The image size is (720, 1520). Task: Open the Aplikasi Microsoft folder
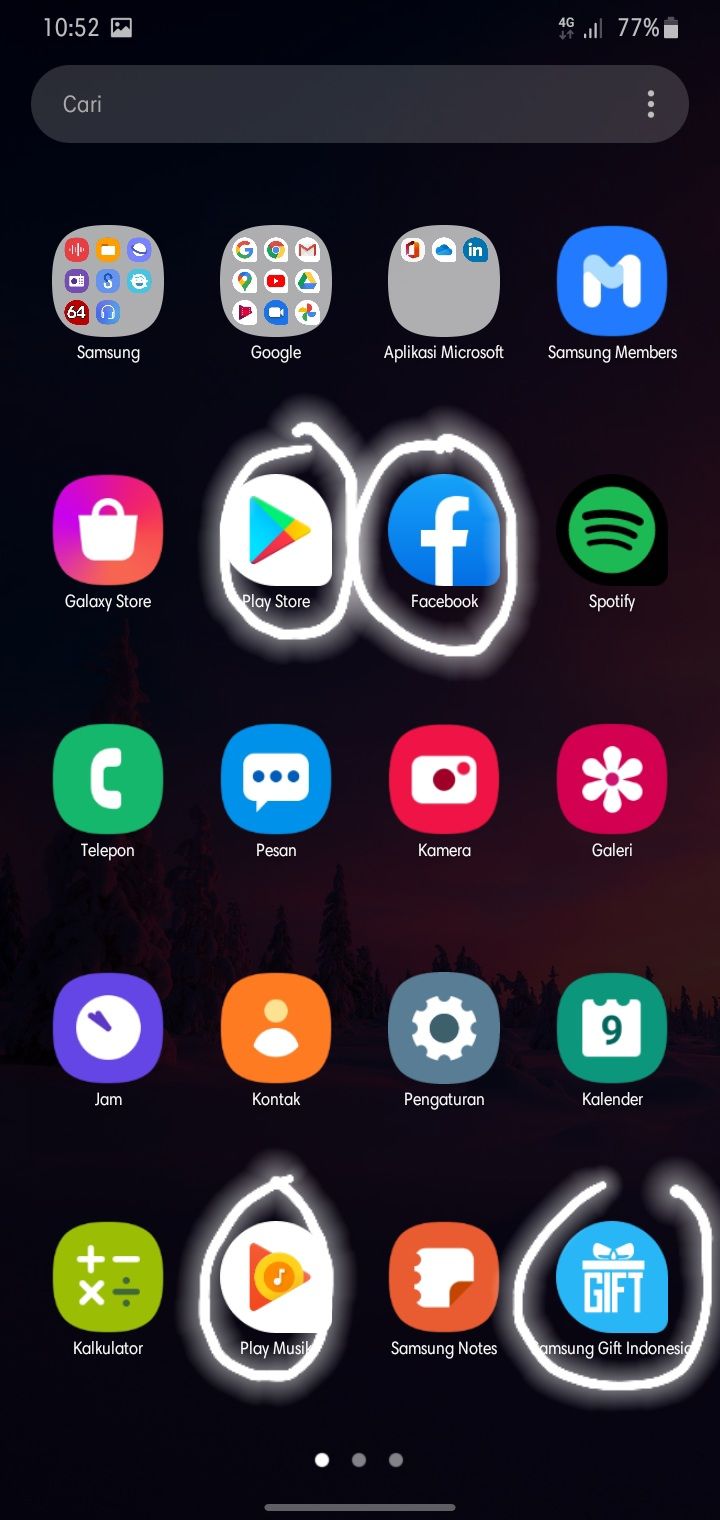coord(444,281)
